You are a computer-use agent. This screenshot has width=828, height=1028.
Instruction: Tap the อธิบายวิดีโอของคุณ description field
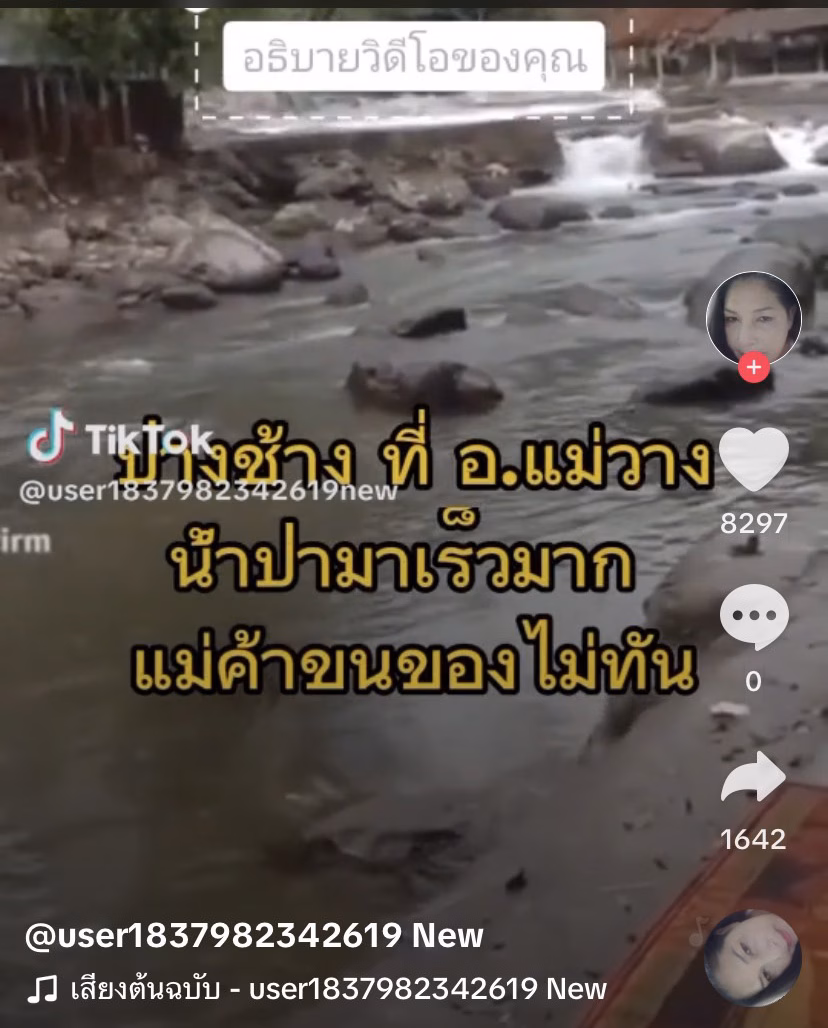[x=414, y=57]
